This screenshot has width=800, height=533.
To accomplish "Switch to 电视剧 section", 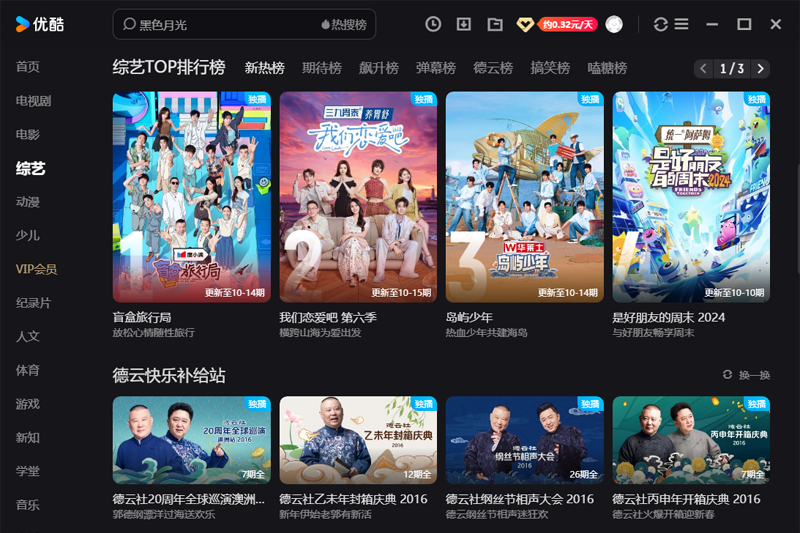I will [x=33, y=101].
